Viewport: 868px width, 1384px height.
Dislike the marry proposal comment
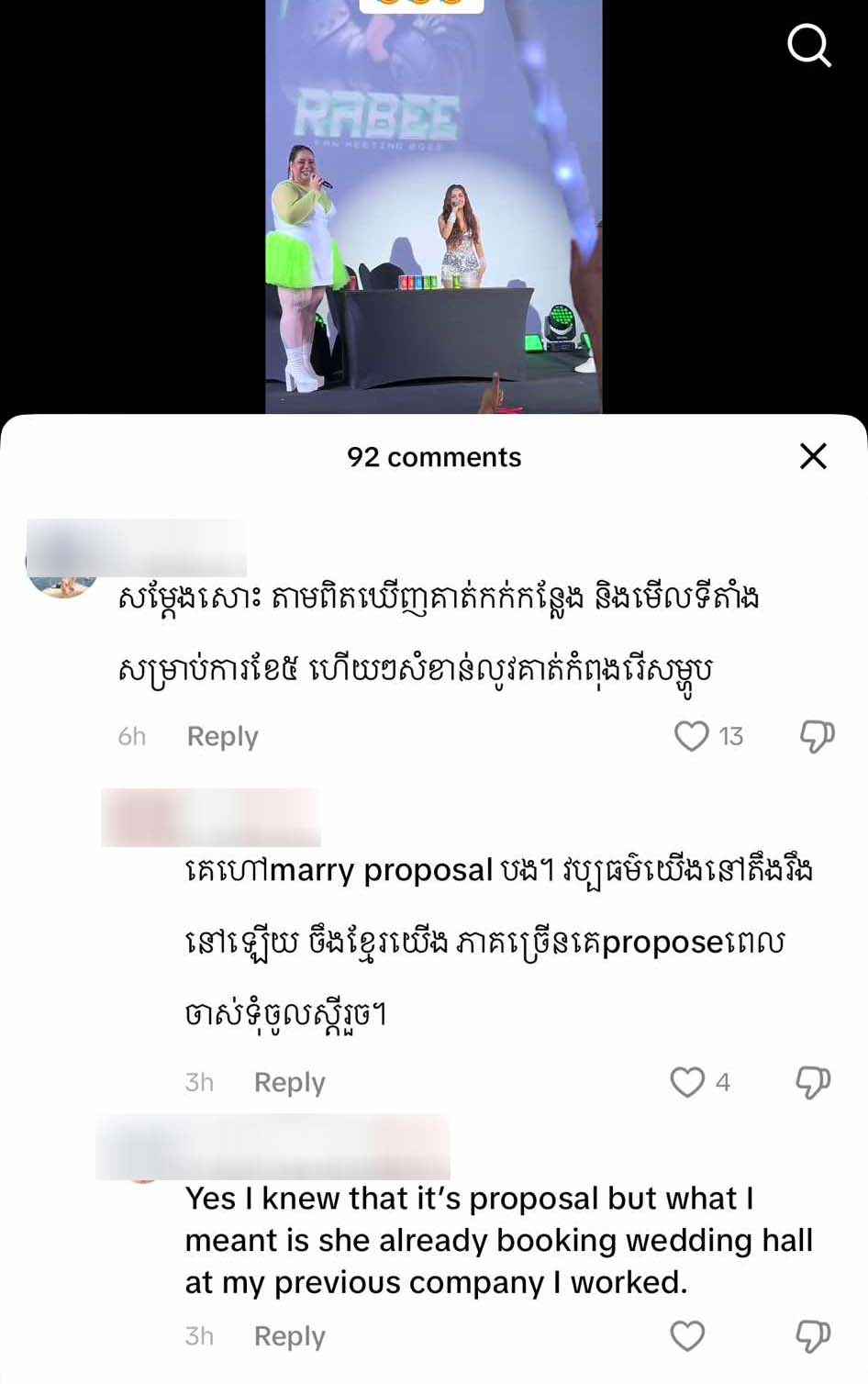pos(812,1082)
